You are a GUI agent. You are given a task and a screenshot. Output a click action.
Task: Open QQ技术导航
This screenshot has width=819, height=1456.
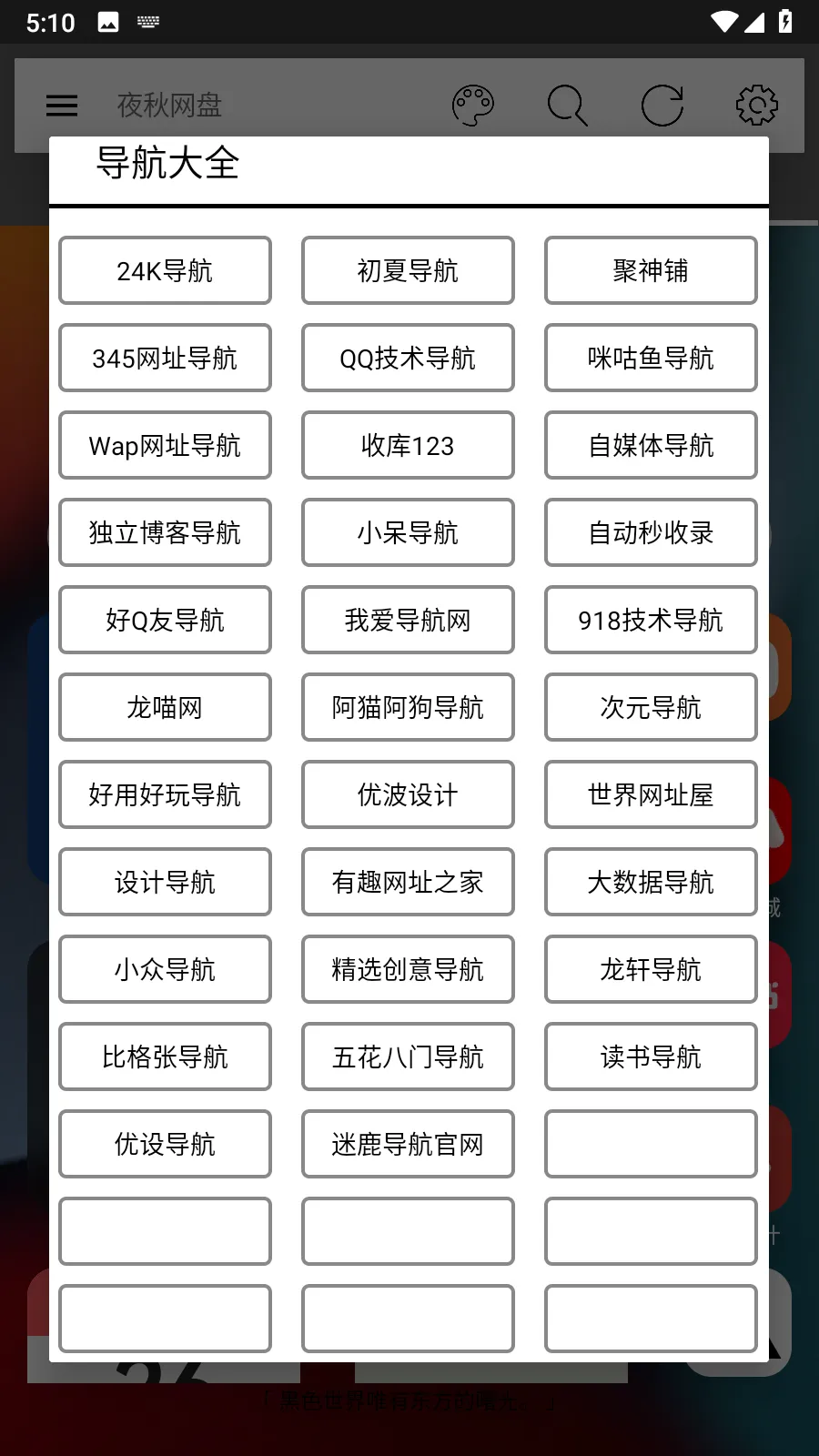point(408,358)
